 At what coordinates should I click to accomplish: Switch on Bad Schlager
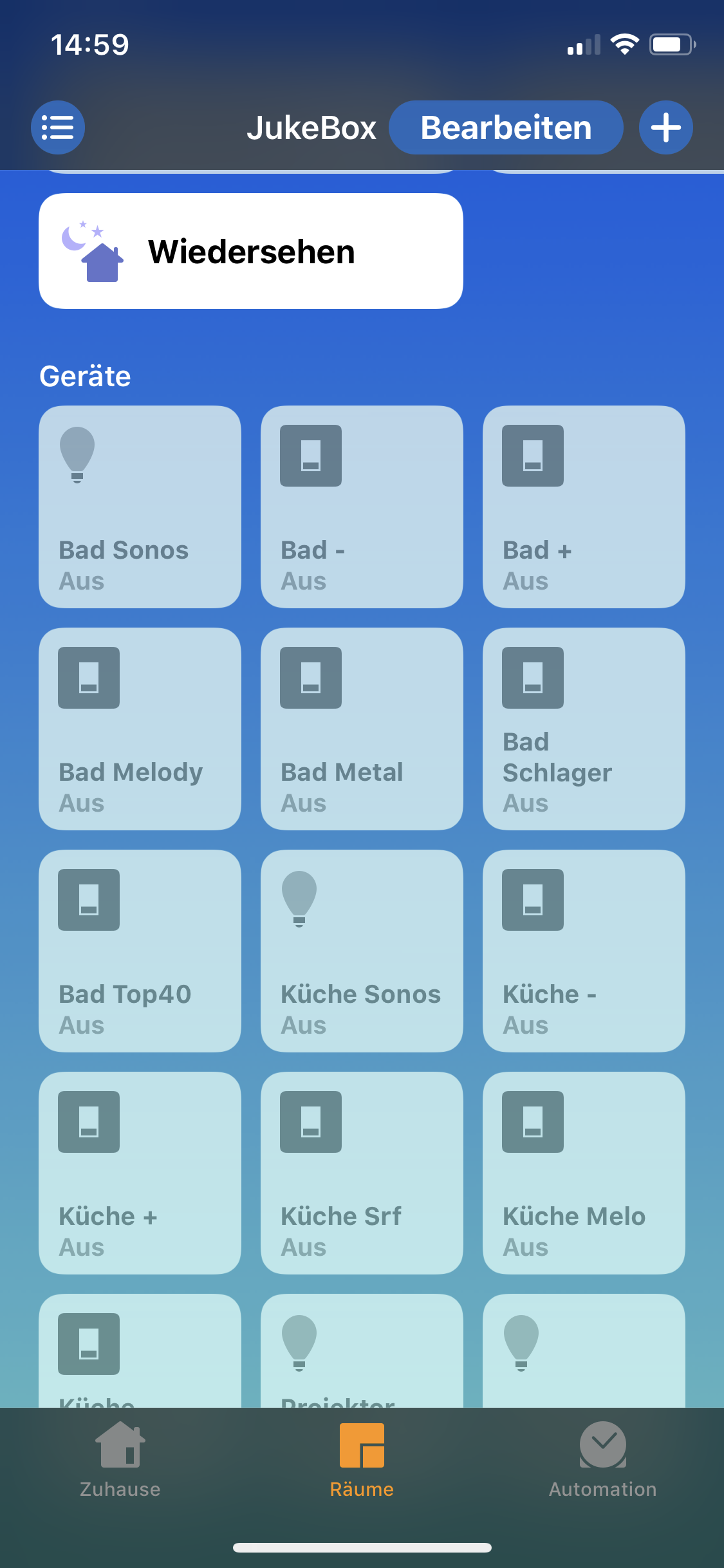[584, 729]
